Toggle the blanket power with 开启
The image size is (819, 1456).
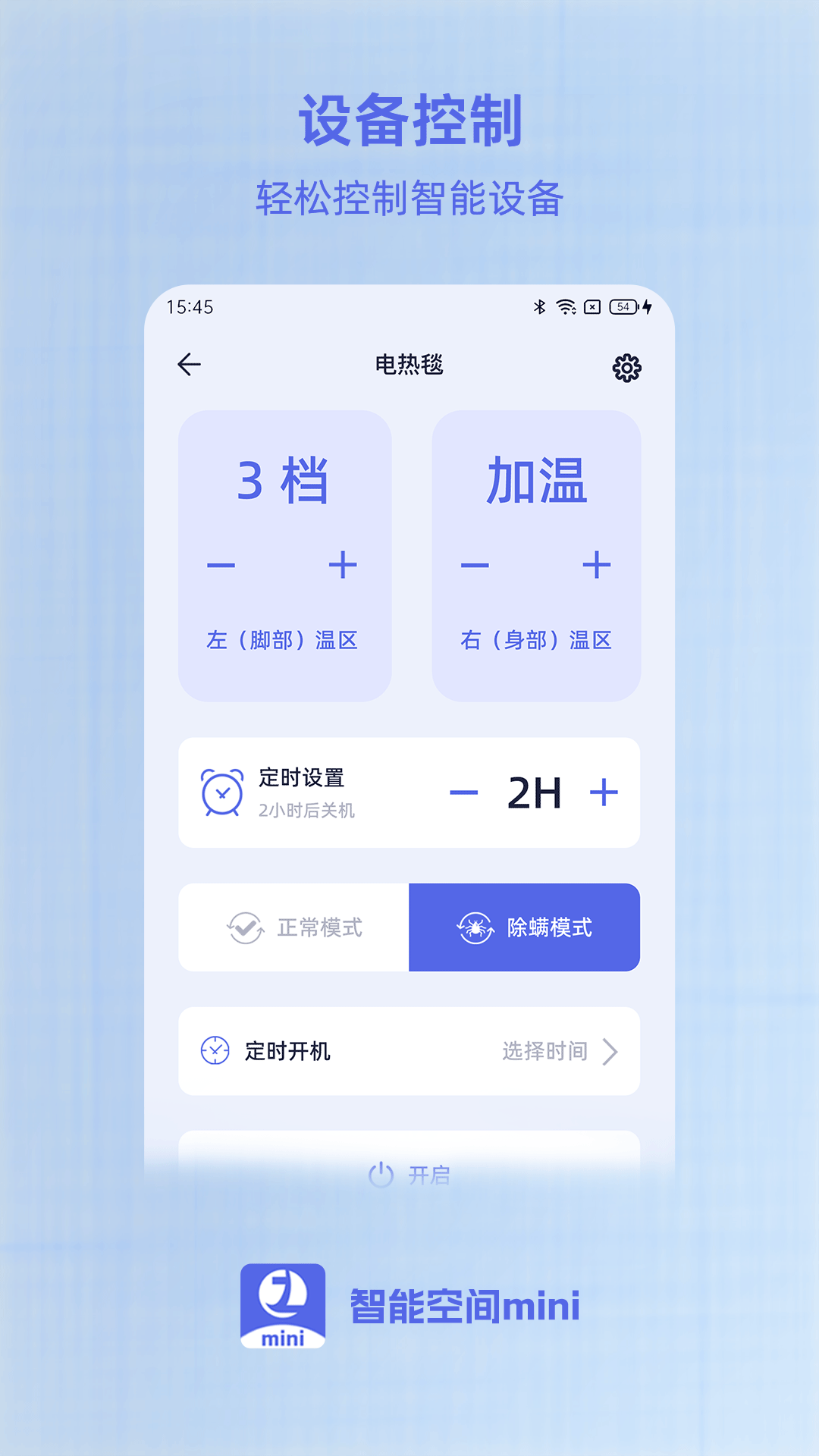tap(409, 1172)
